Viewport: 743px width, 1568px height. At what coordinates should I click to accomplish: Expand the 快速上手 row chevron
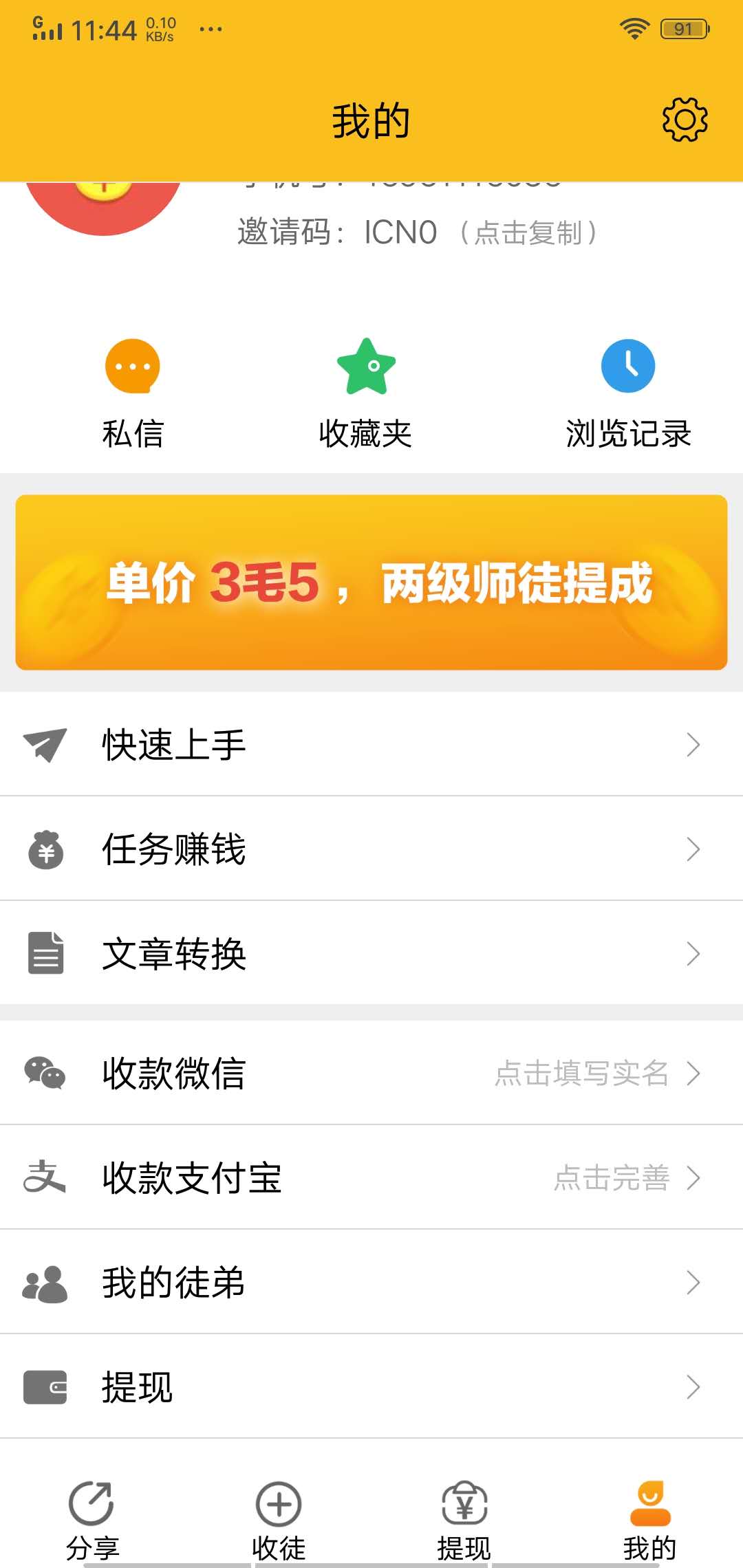click(693, 745)
